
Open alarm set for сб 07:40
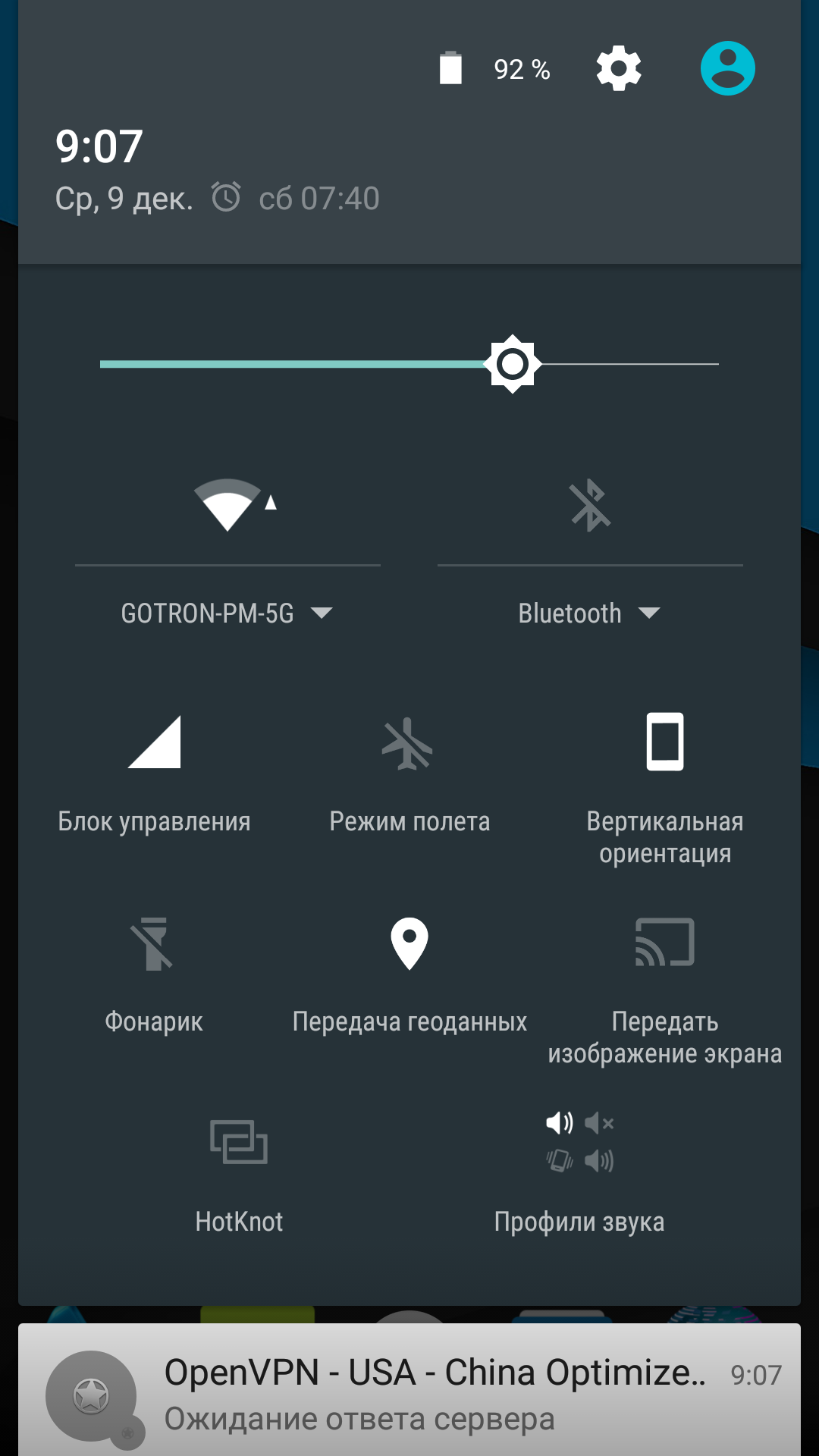click(x=296, y=199)
